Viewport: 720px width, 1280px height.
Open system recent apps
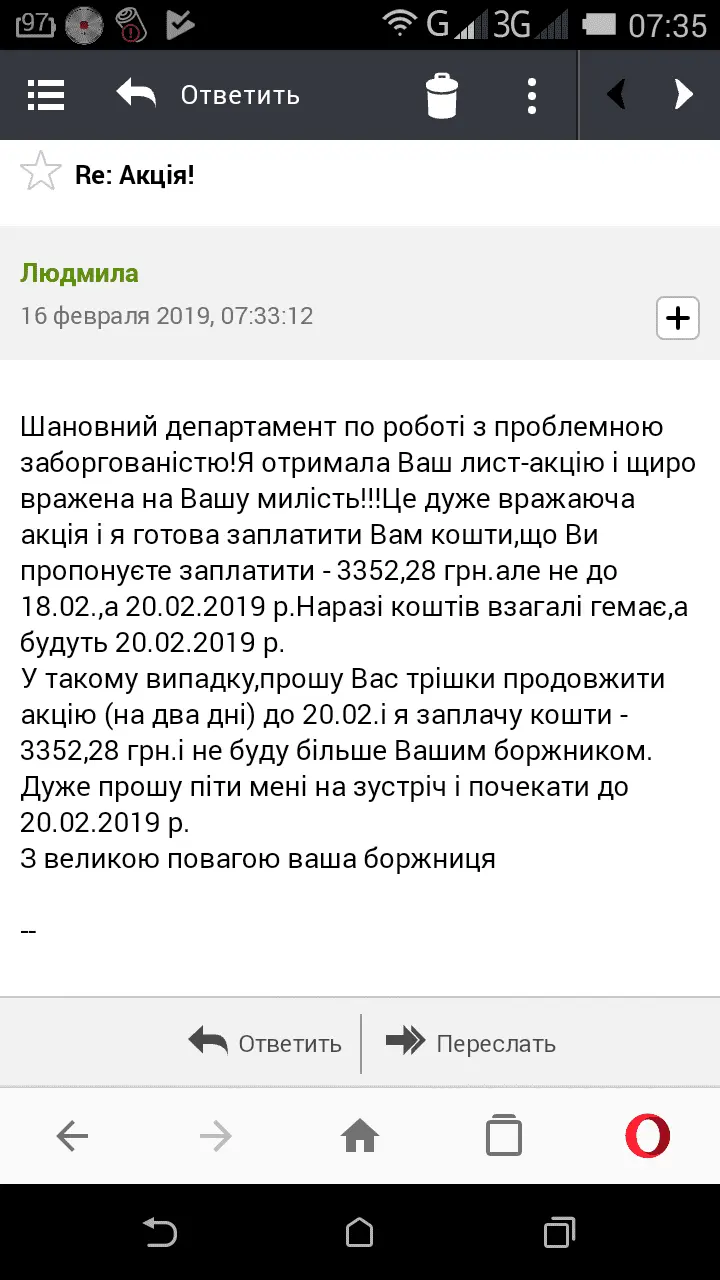click(x=559, y=1231)
